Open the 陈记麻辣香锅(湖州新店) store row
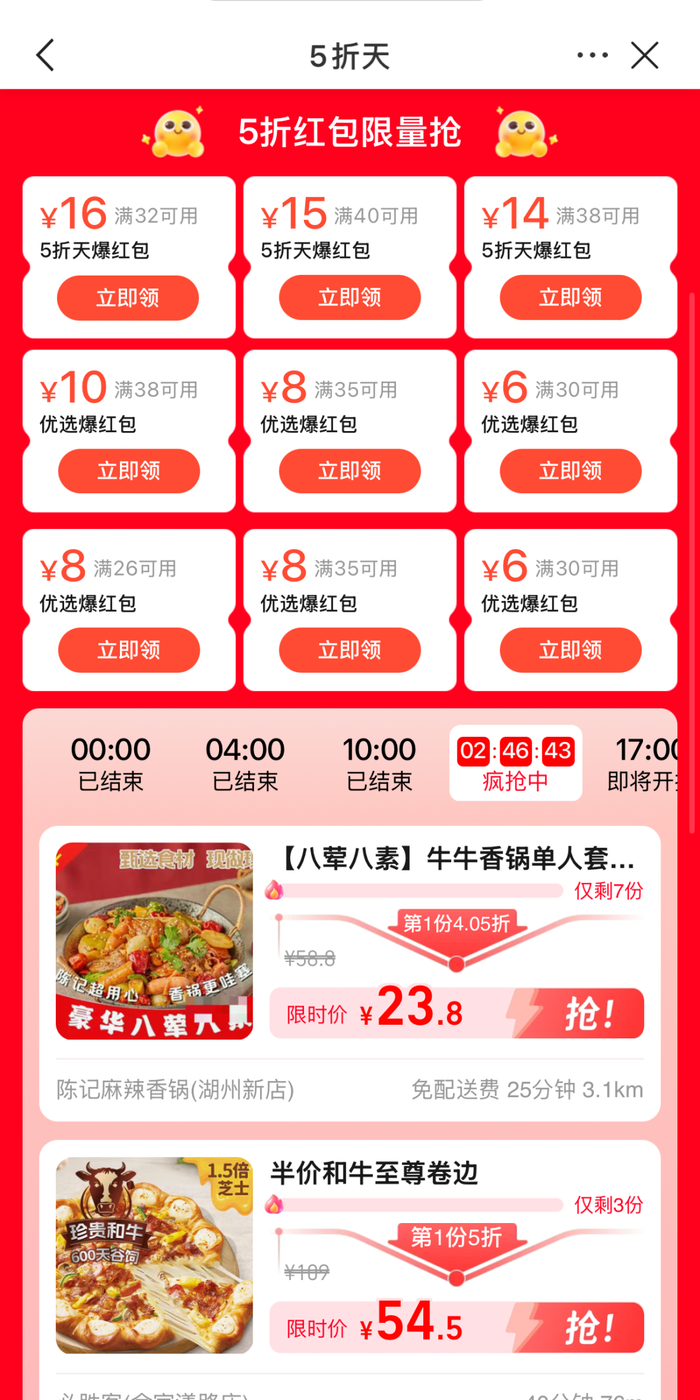The height and width of the screenshot is (1400, 700). tap(350, 1089)
